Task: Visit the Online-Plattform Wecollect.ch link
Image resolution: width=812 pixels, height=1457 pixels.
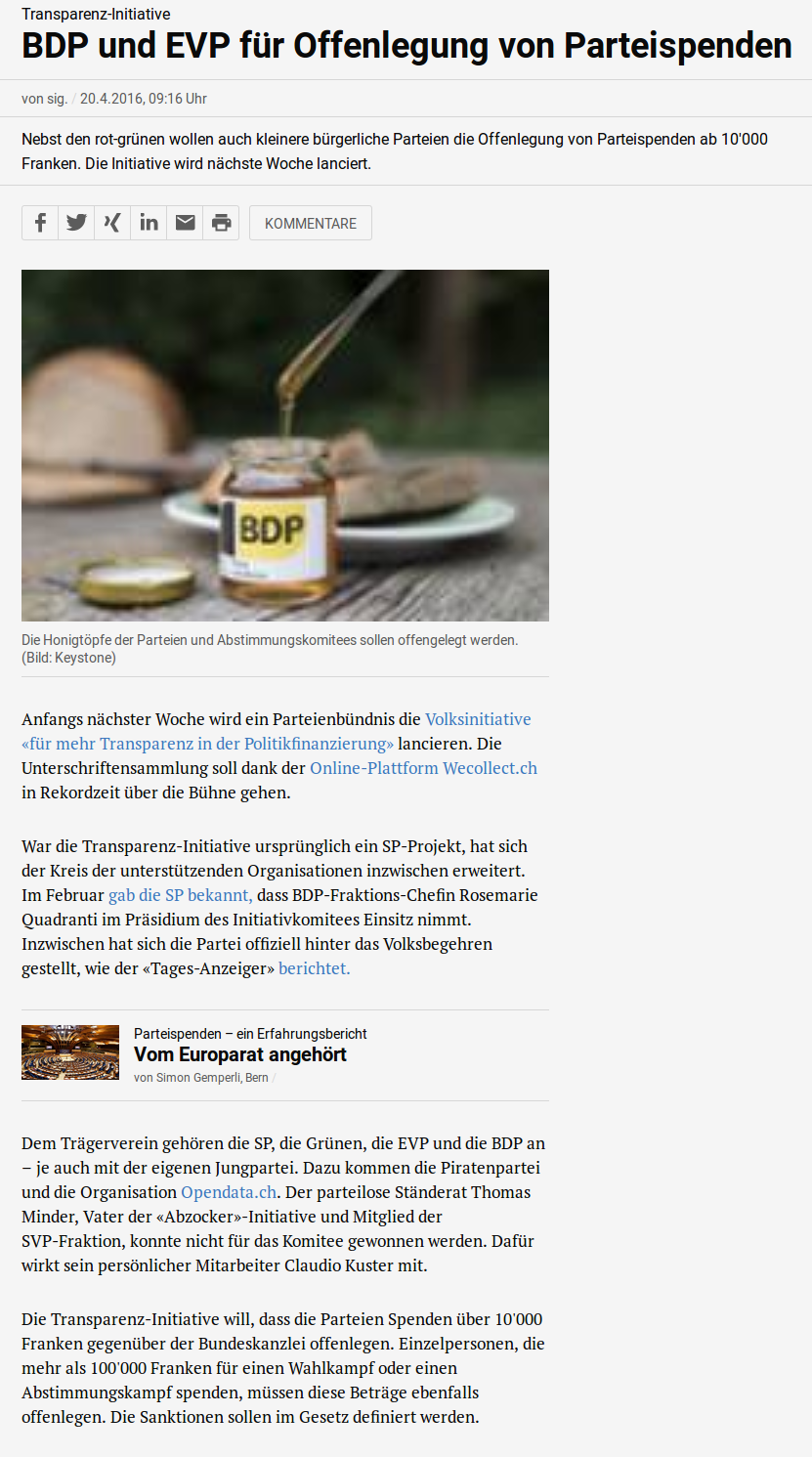Action: [423, 768]
